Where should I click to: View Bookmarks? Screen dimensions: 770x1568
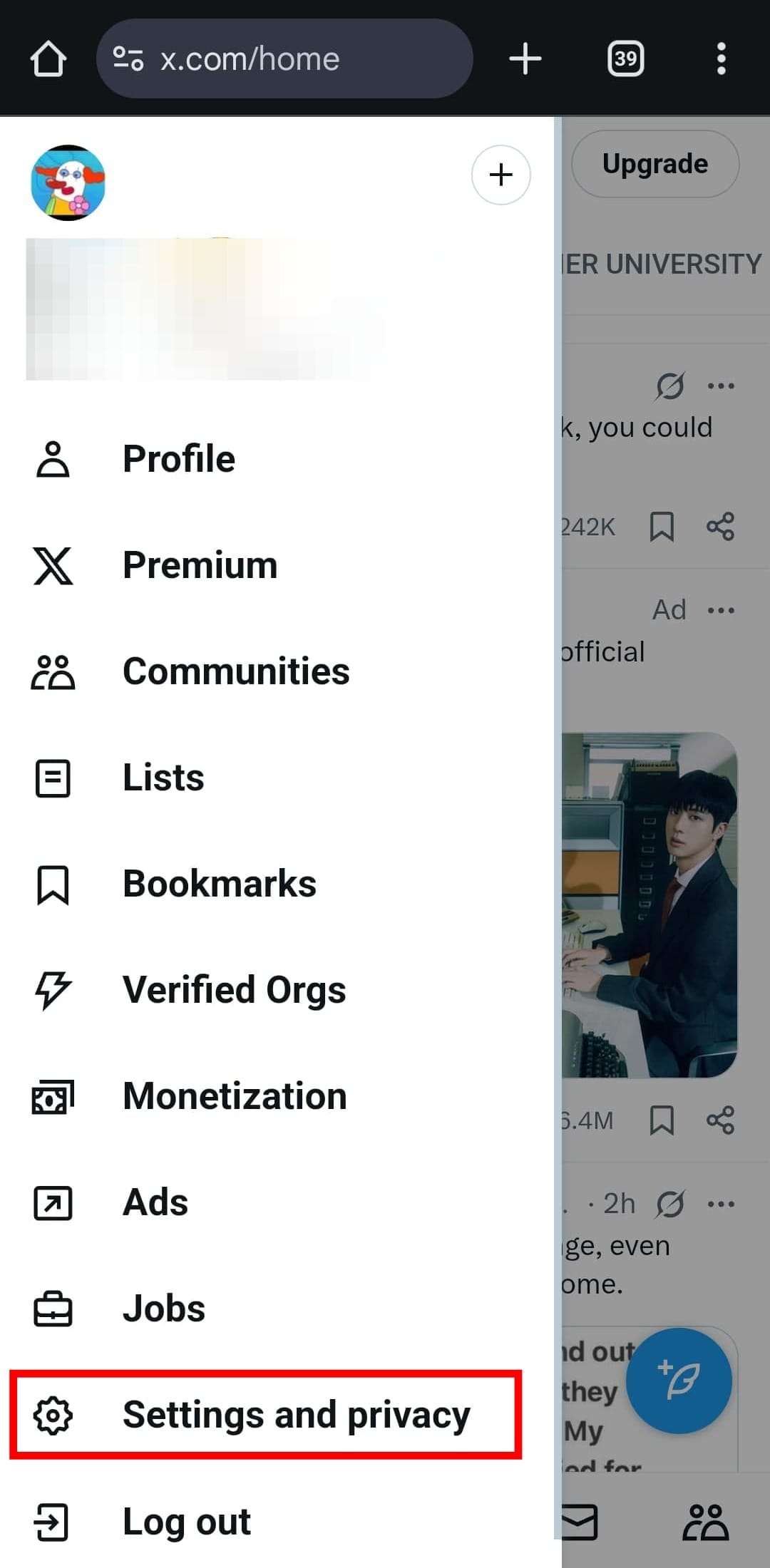pyautogui.click(x=219, y=884)
